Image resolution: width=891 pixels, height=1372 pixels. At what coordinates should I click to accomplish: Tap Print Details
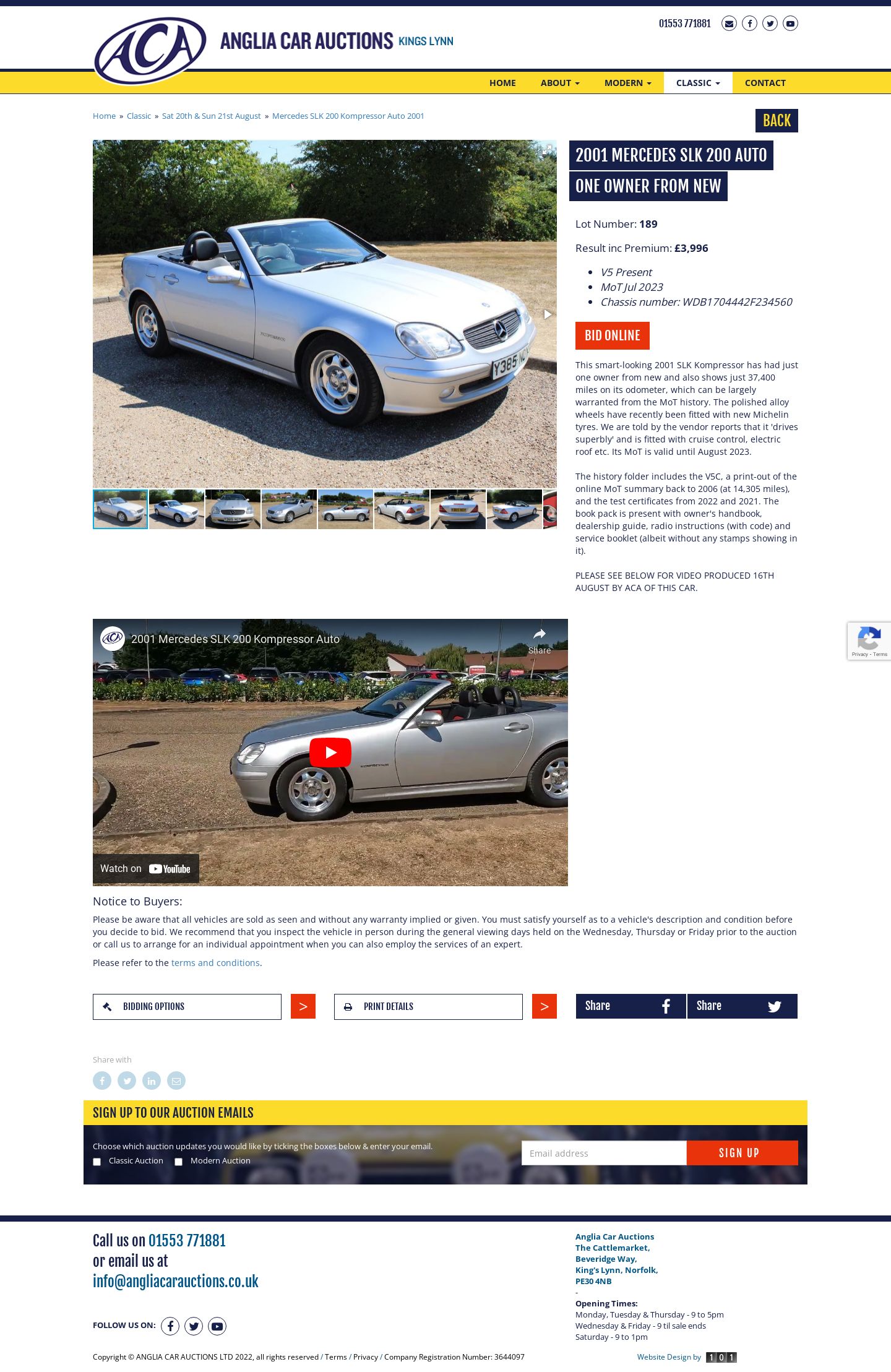(428, 1007)
